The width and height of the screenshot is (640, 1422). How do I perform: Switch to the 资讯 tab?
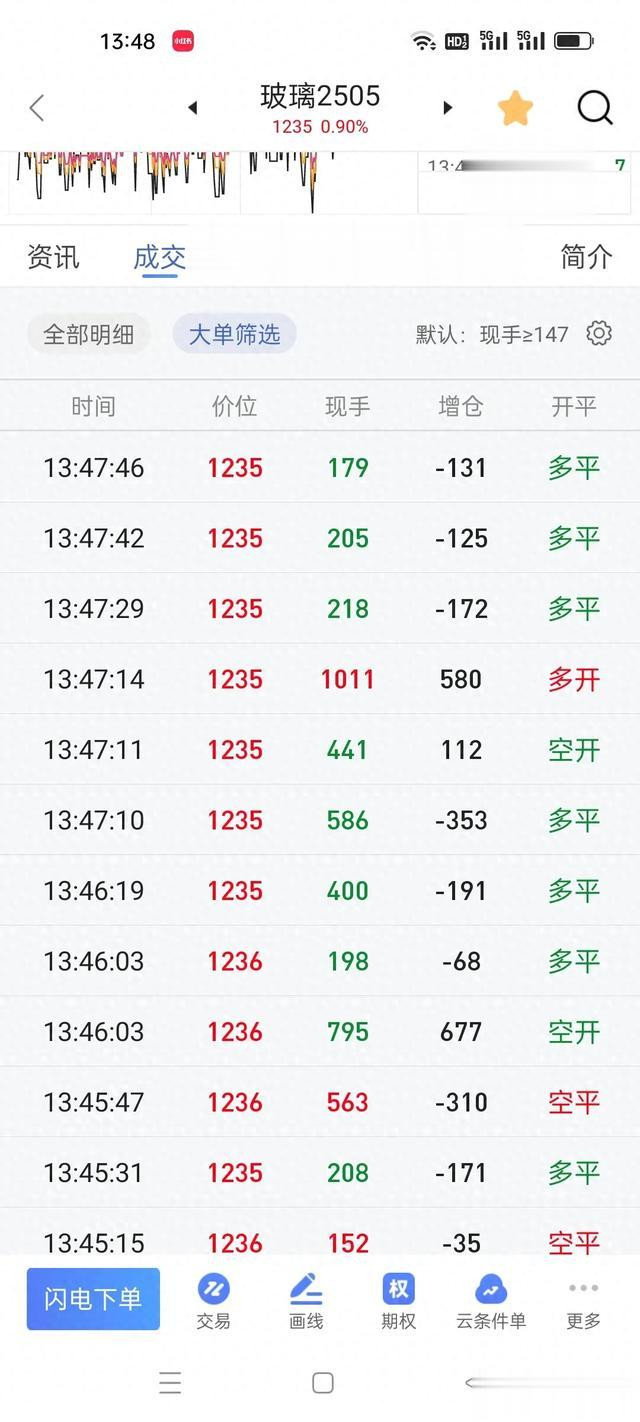[53, 257]
